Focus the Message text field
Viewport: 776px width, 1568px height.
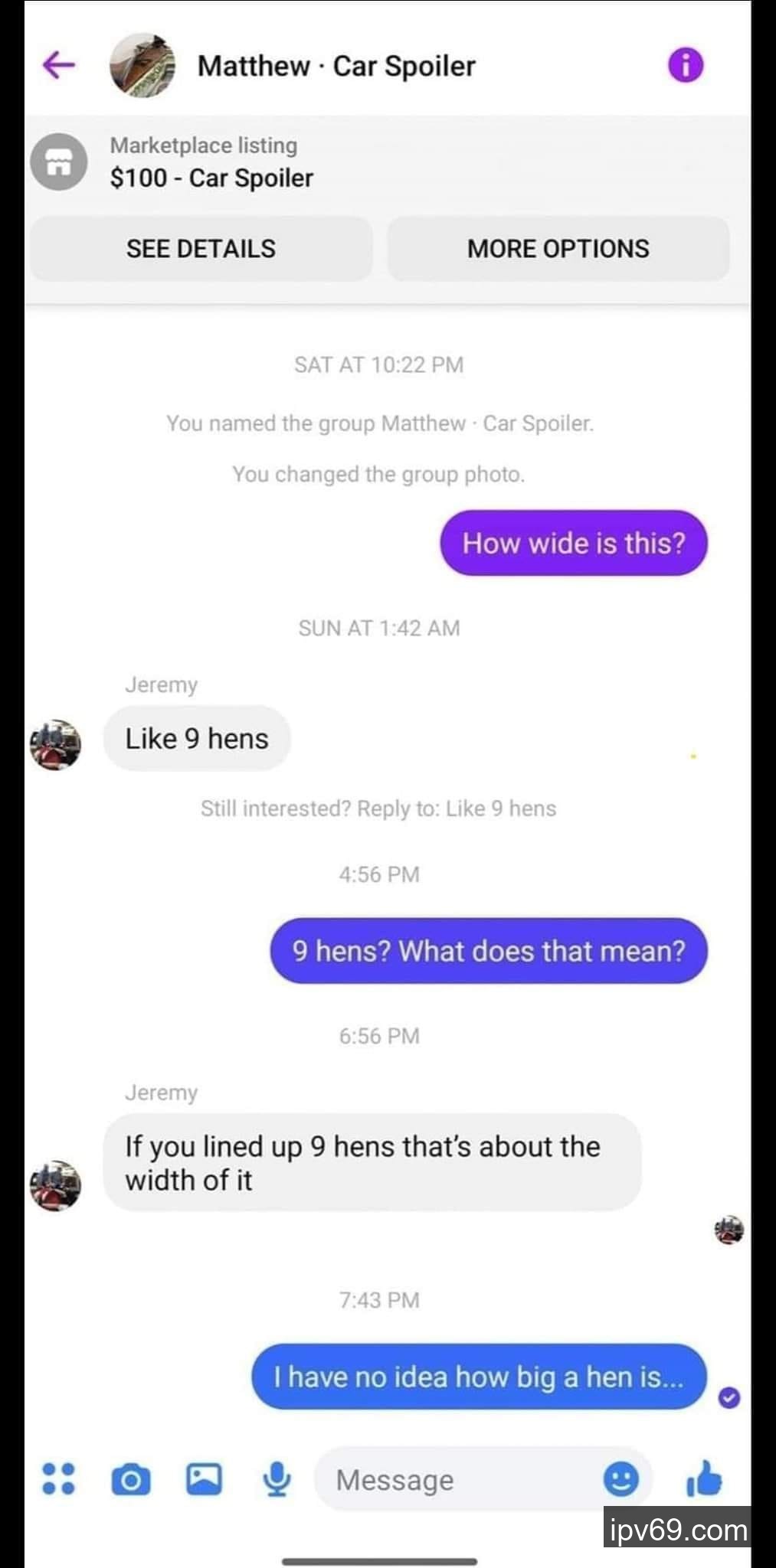(460, 1479)
